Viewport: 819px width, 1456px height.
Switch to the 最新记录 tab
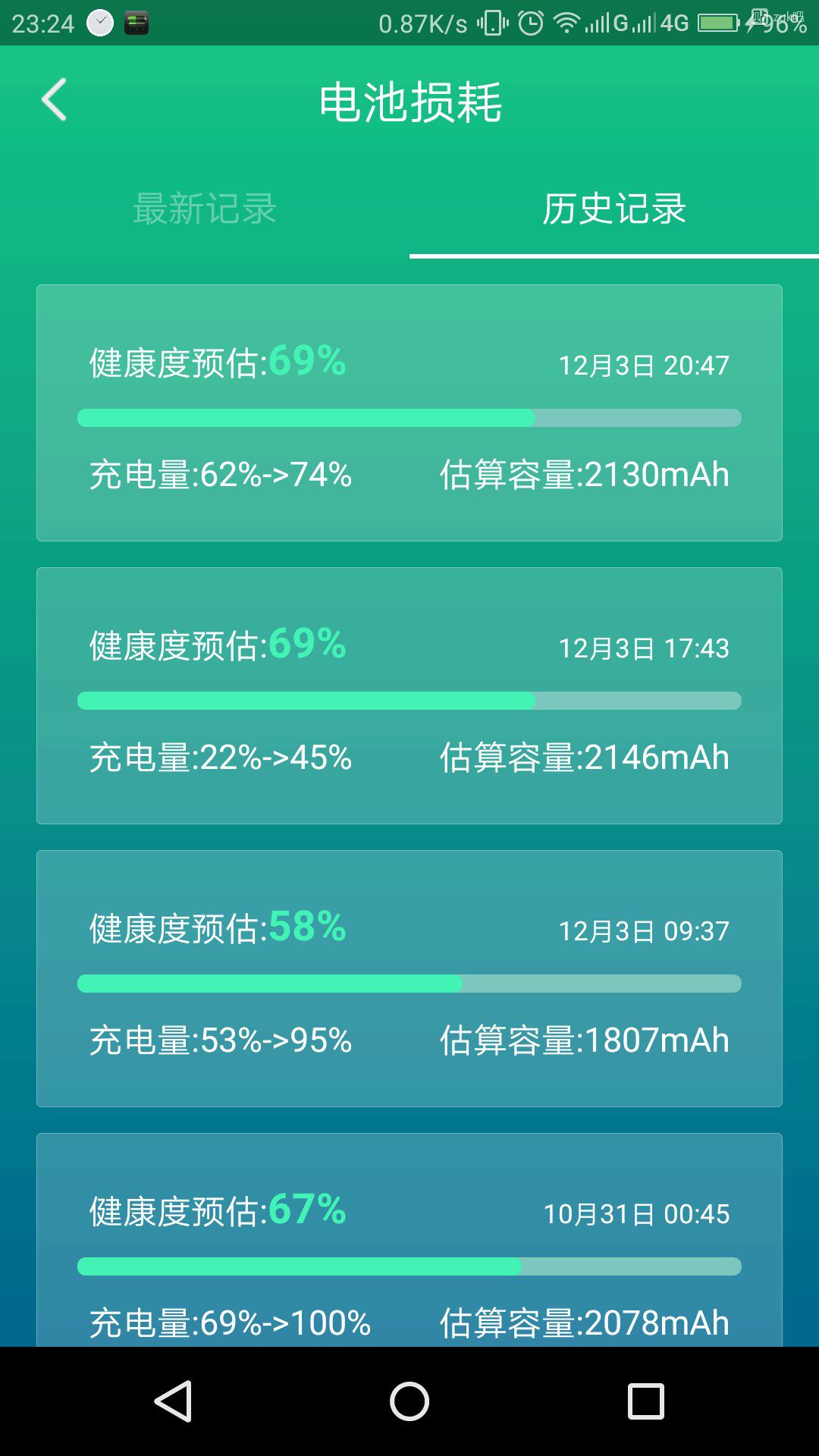[205, 209]
